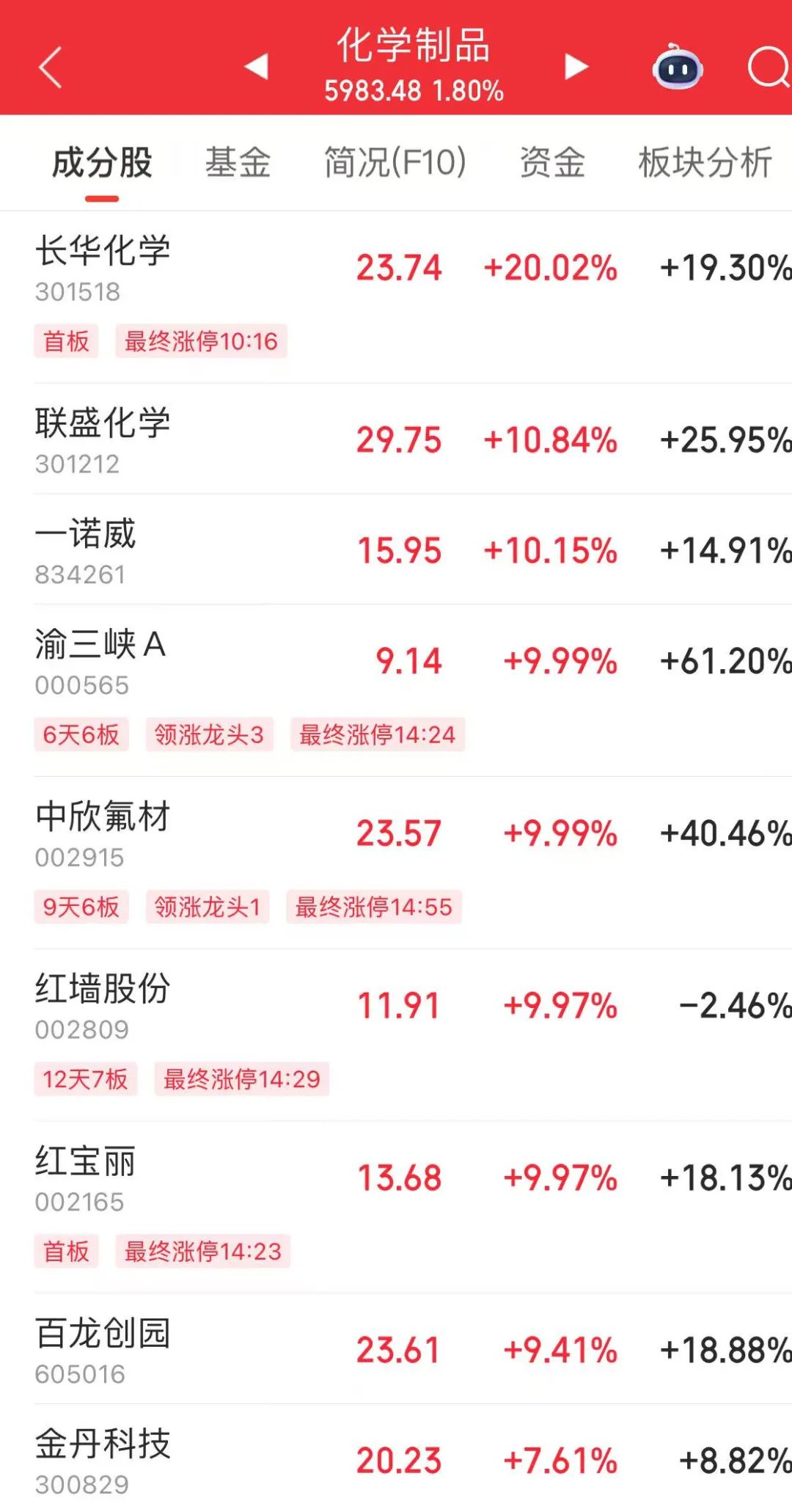The width and height of the screenshot is (792, 1512).
Task: Open the robot assistant icon
Action: 678,67
